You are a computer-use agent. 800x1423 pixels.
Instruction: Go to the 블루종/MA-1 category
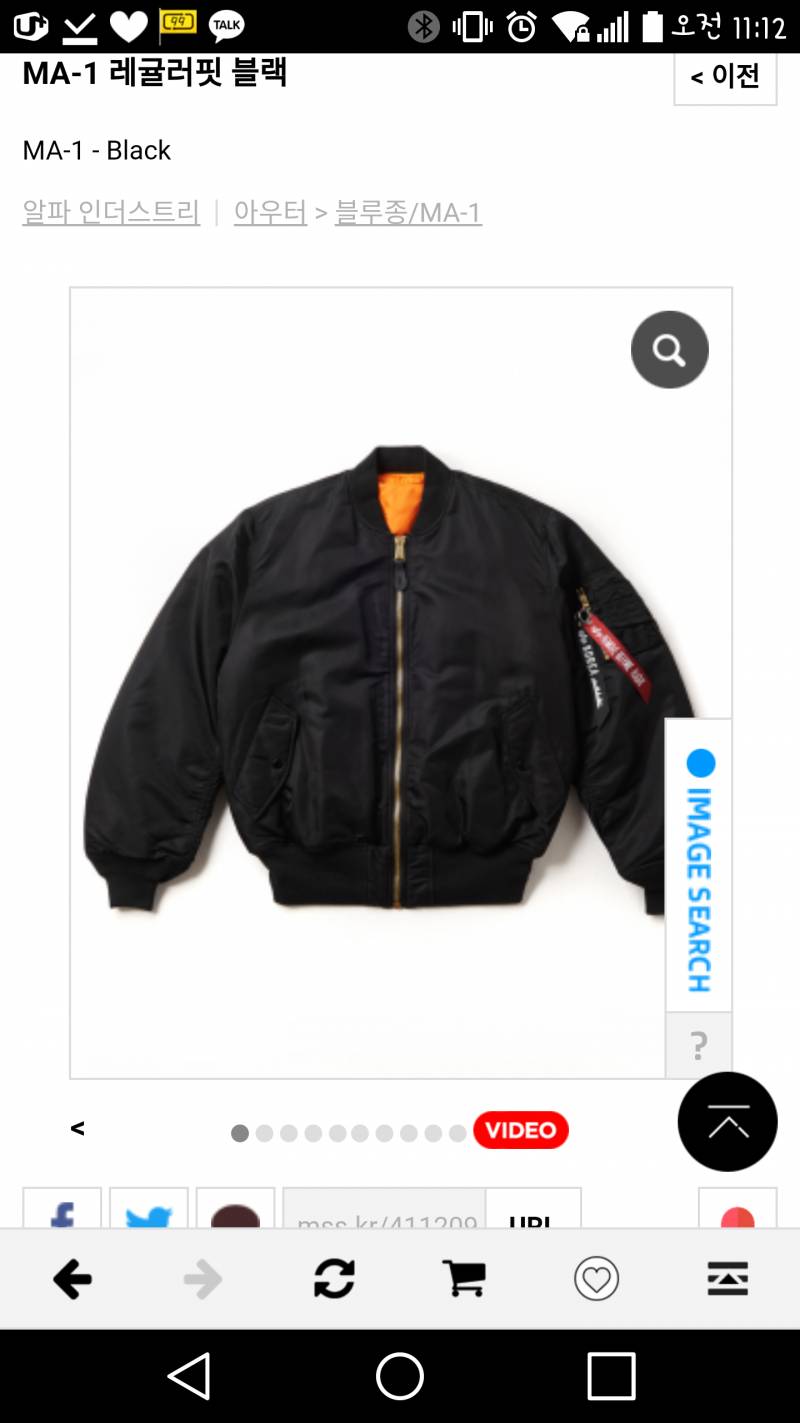[408, 212]
